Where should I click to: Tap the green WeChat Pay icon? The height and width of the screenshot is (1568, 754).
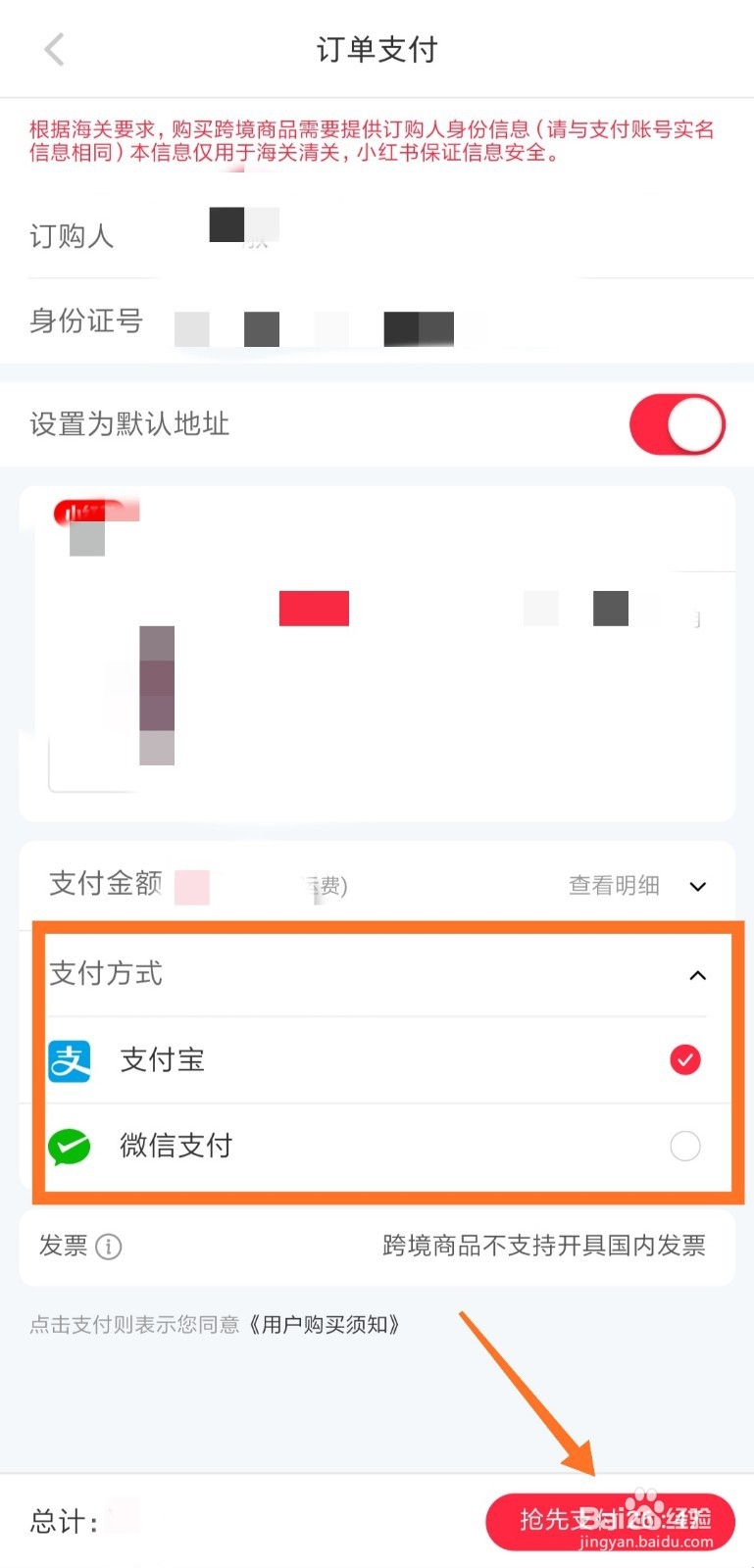(x=69, y=1146)
